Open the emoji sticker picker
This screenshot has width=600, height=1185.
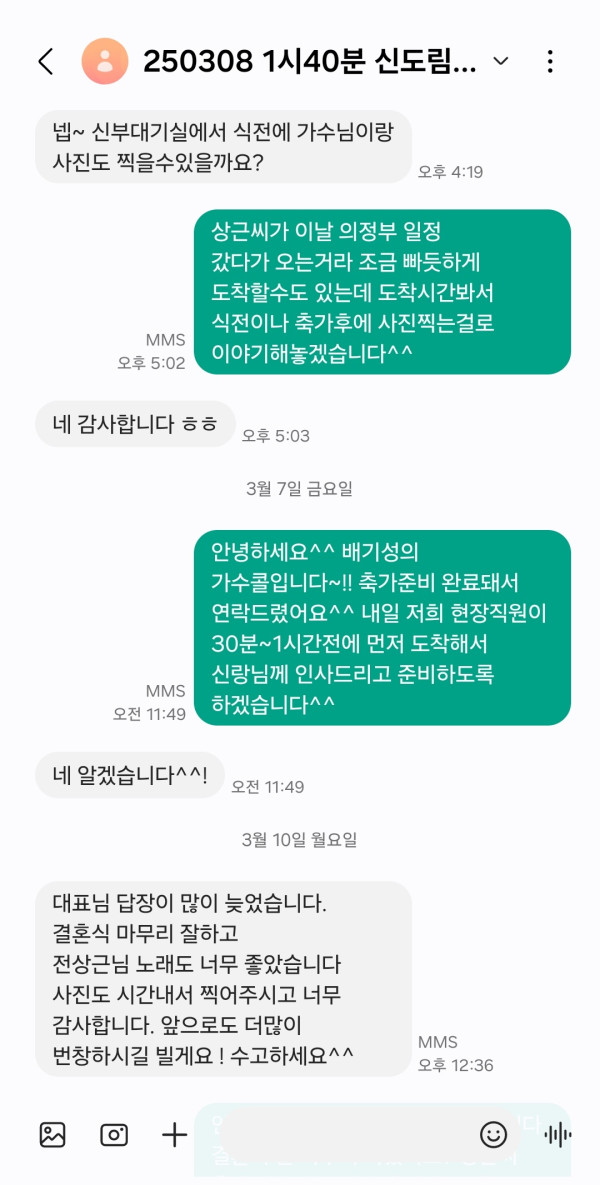point(493,1134)
